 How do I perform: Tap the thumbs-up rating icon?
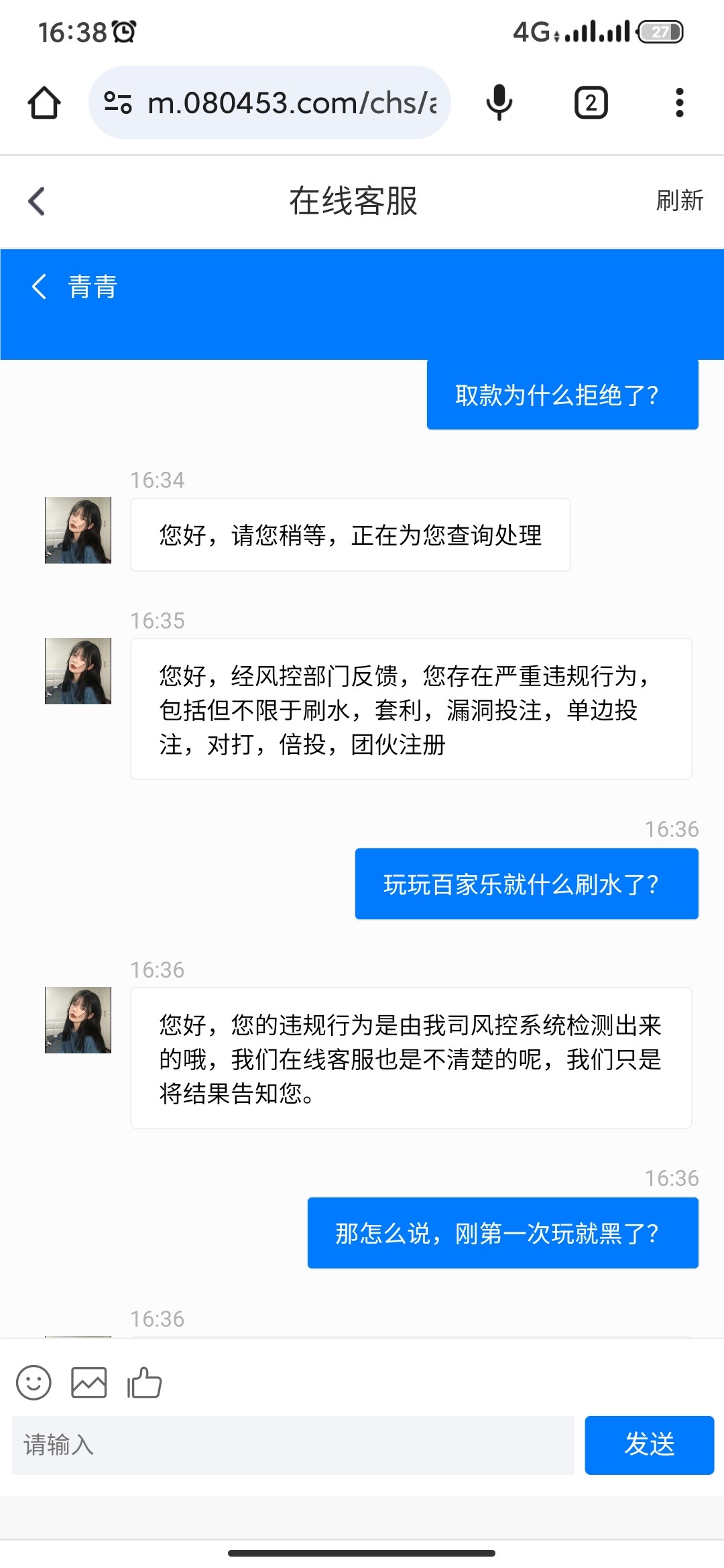pos(143,1382)
